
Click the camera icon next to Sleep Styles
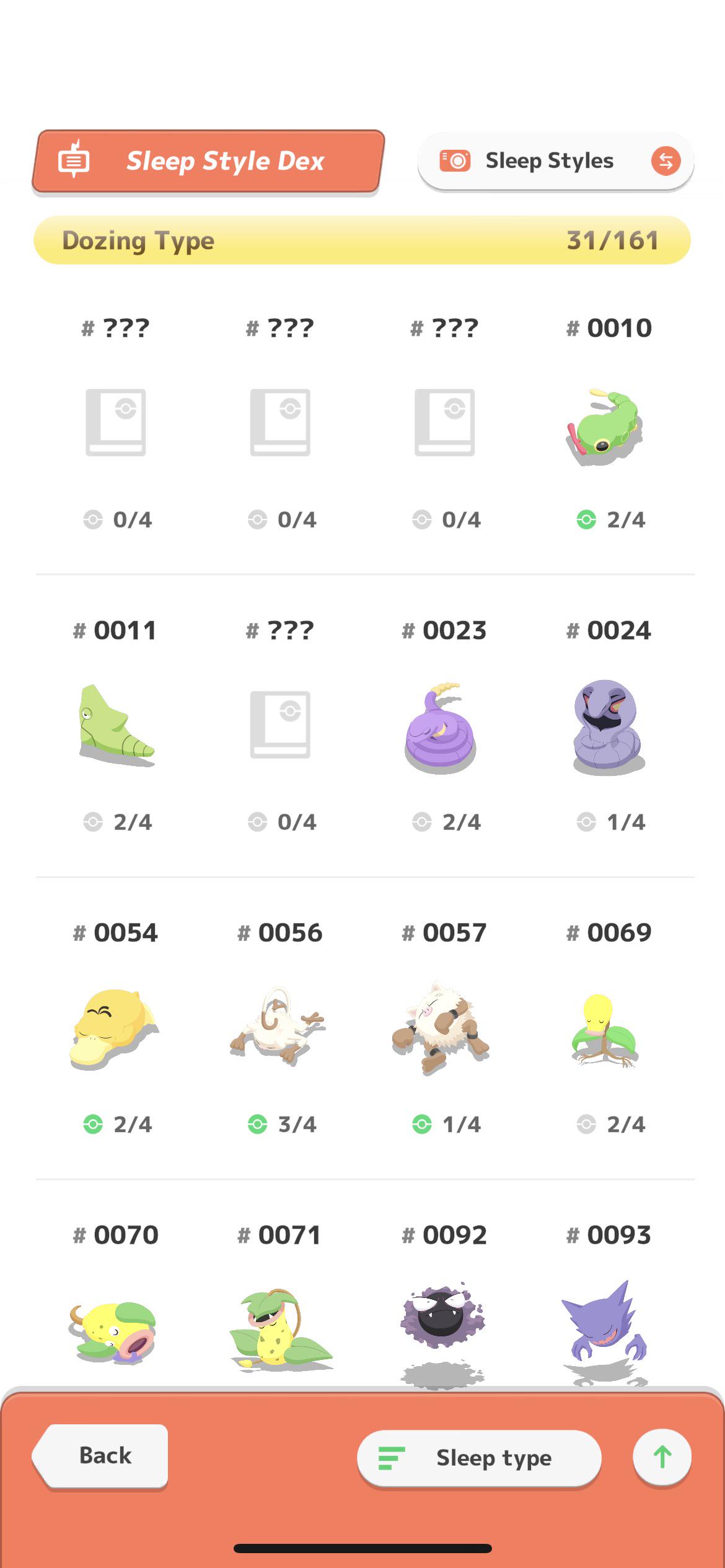(x=456, y=160)
